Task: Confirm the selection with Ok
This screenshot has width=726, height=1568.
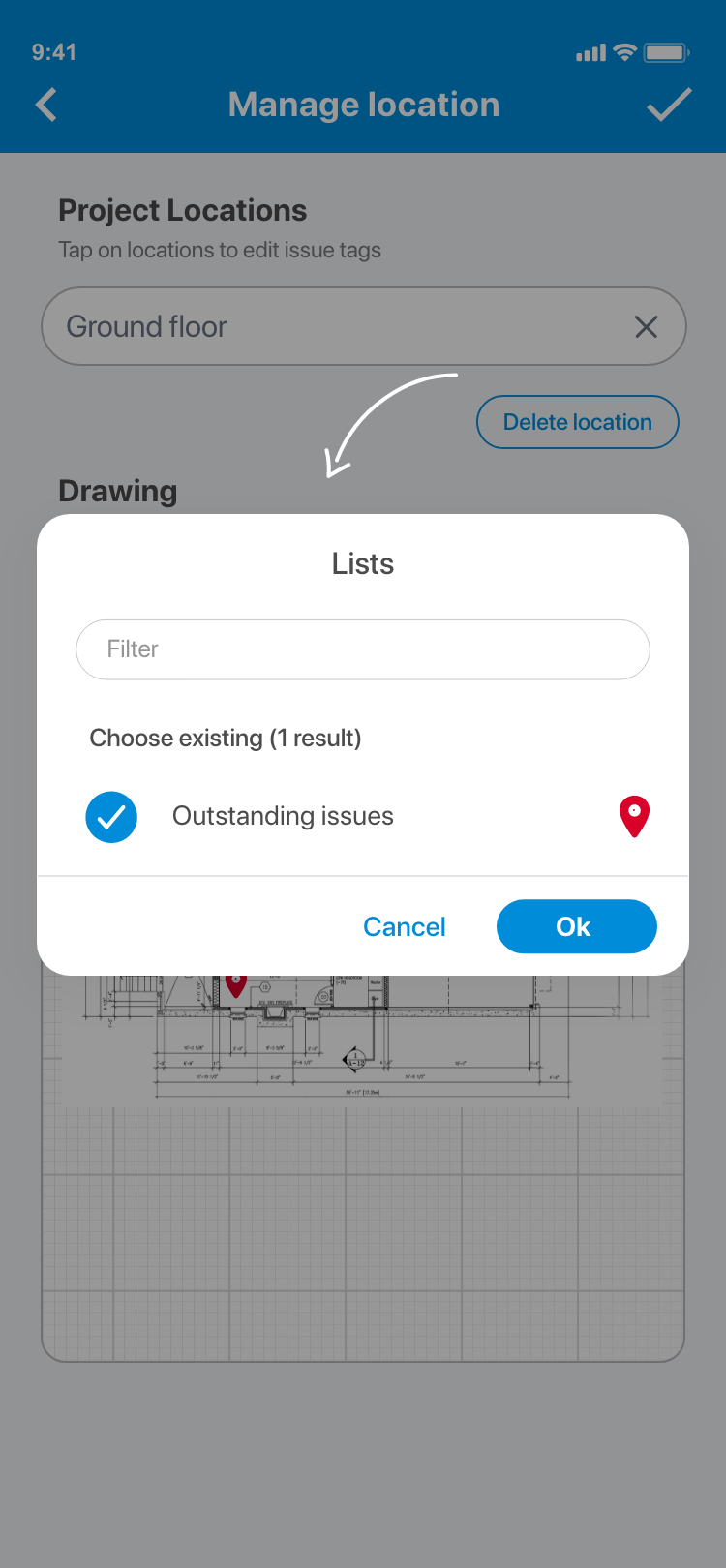Action: (576, 927)
